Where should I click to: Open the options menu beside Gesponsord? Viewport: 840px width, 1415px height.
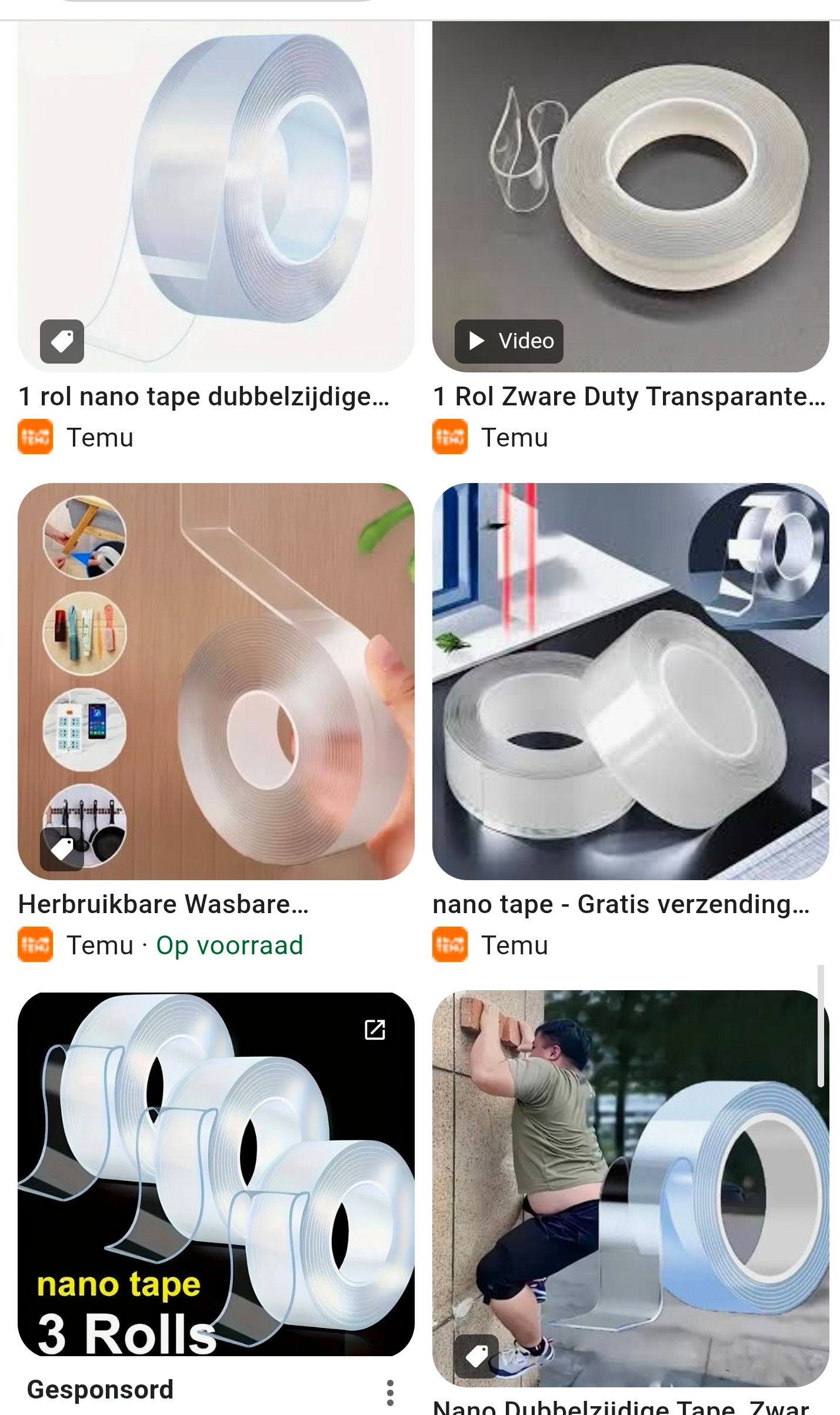389,1393
